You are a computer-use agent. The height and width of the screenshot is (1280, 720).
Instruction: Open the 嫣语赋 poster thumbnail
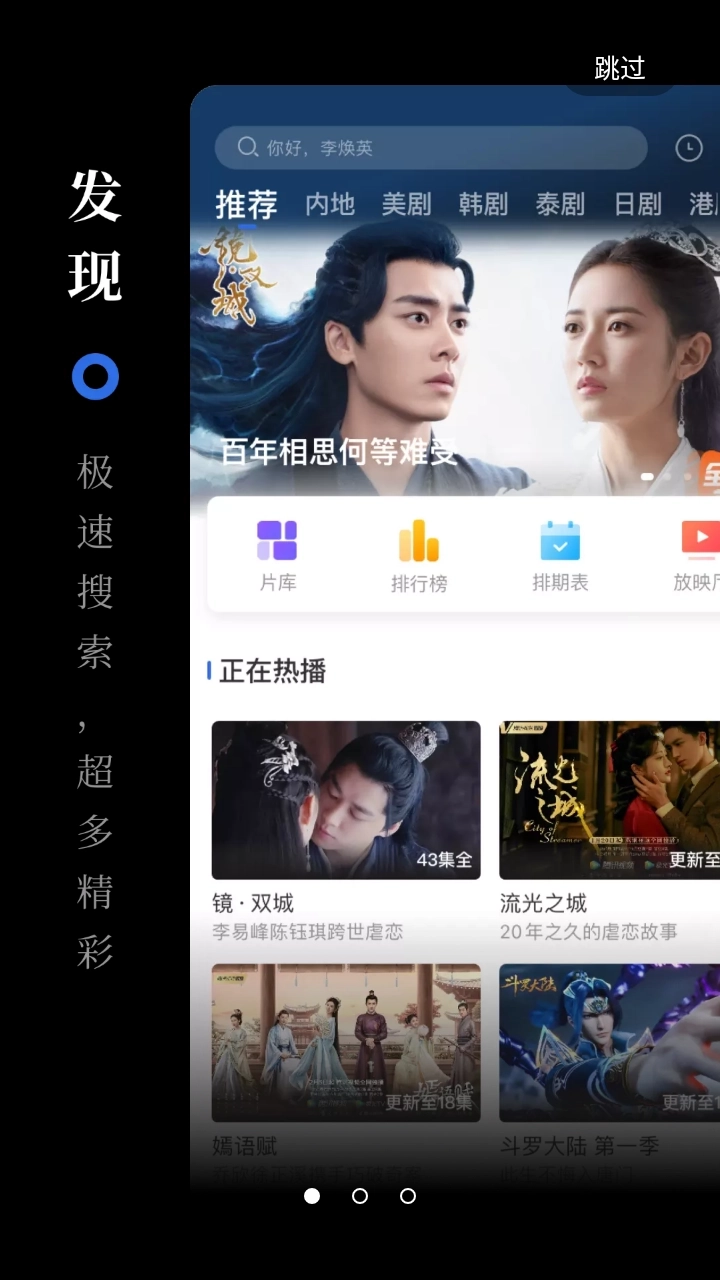tap(345, 1042)
